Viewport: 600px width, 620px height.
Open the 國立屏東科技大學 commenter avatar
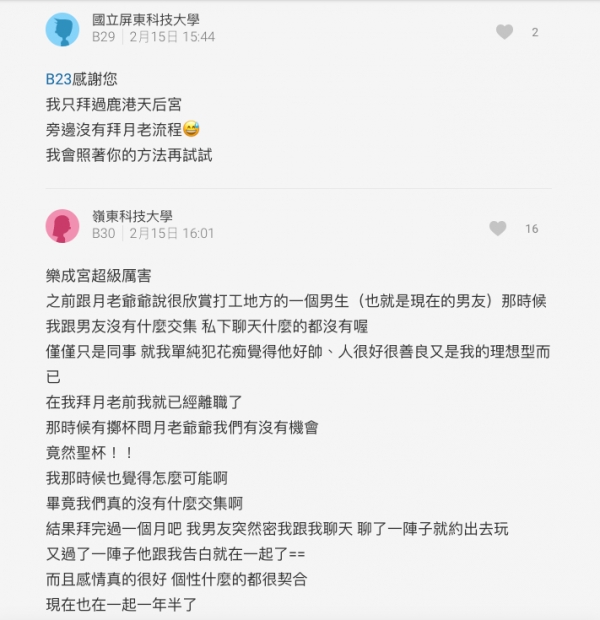62,29
